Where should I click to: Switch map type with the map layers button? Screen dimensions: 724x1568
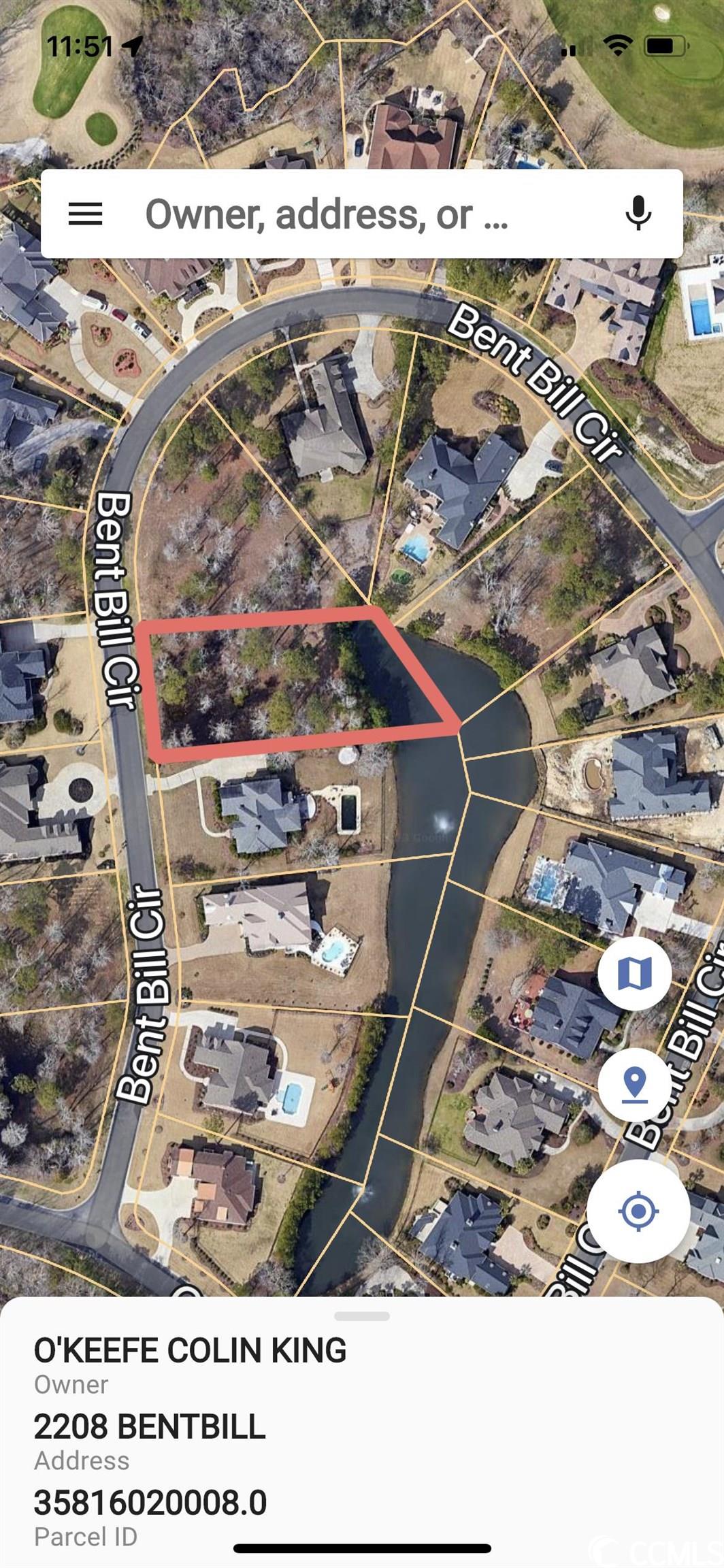[x=635, y=974]
